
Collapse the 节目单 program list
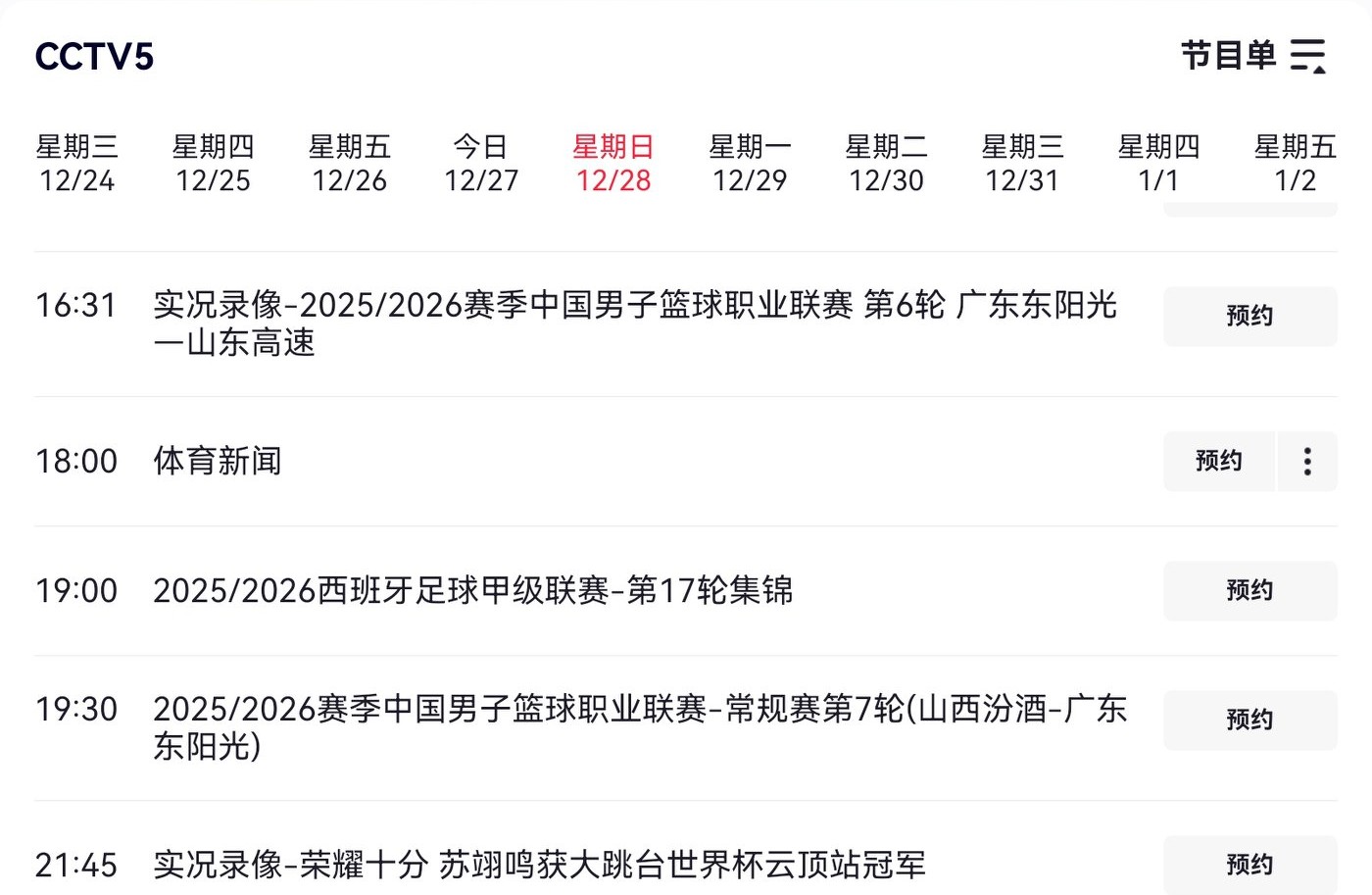click(x=1253, y=56)
